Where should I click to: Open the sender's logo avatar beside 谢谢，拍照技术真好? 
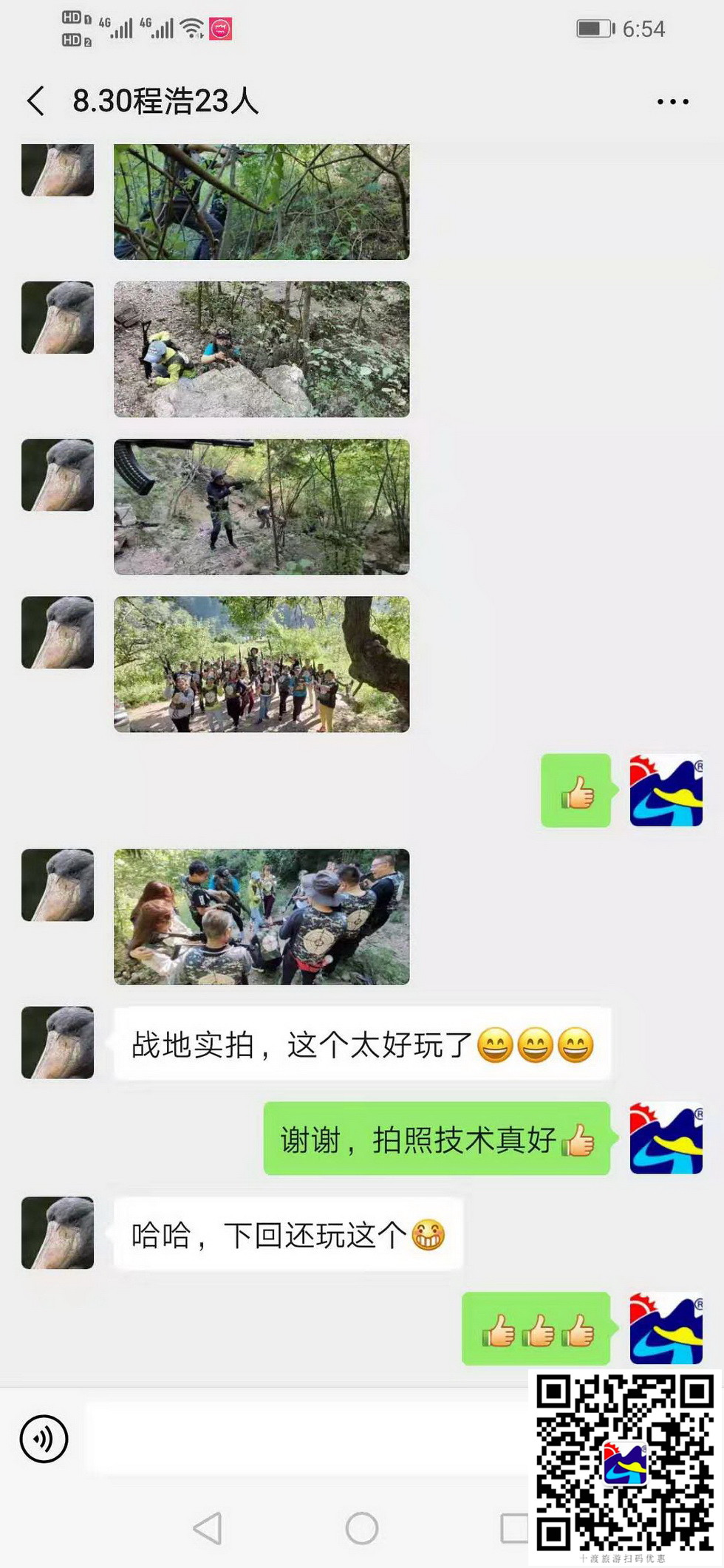point(666,1137)
